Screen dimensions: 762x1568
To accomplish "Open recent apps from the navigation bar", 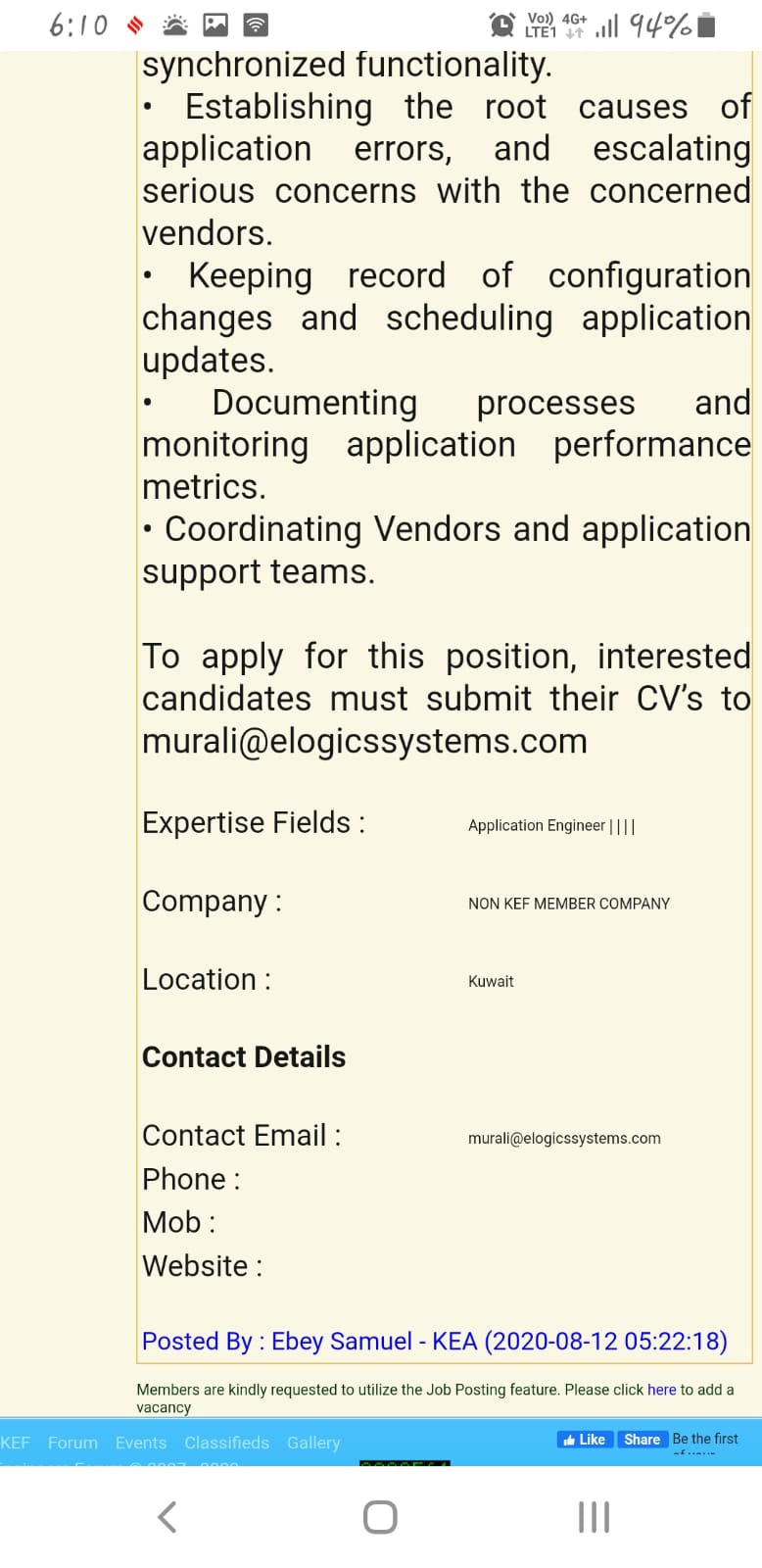I will click(594, 1517).
